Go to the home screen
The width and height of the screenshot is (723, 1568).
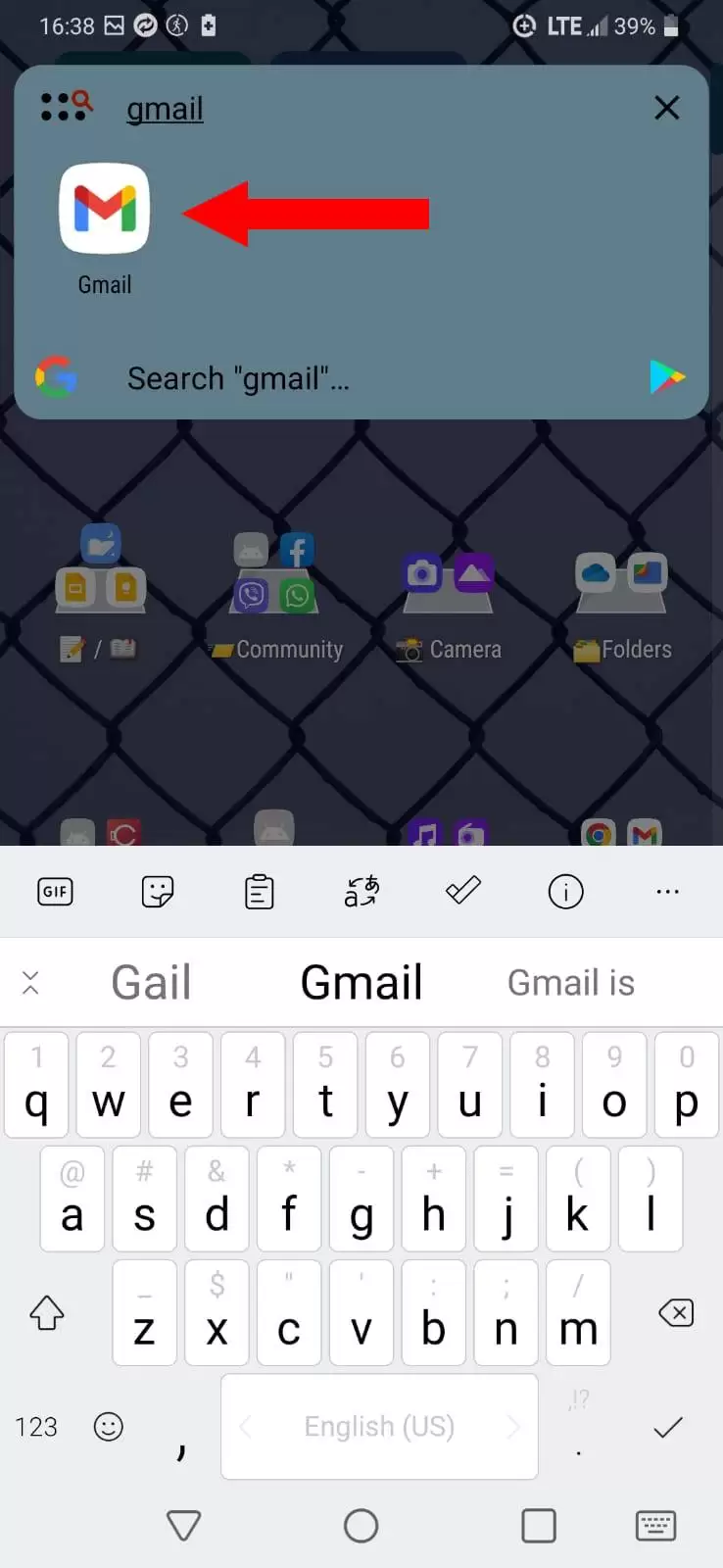tap(361, 1526)
